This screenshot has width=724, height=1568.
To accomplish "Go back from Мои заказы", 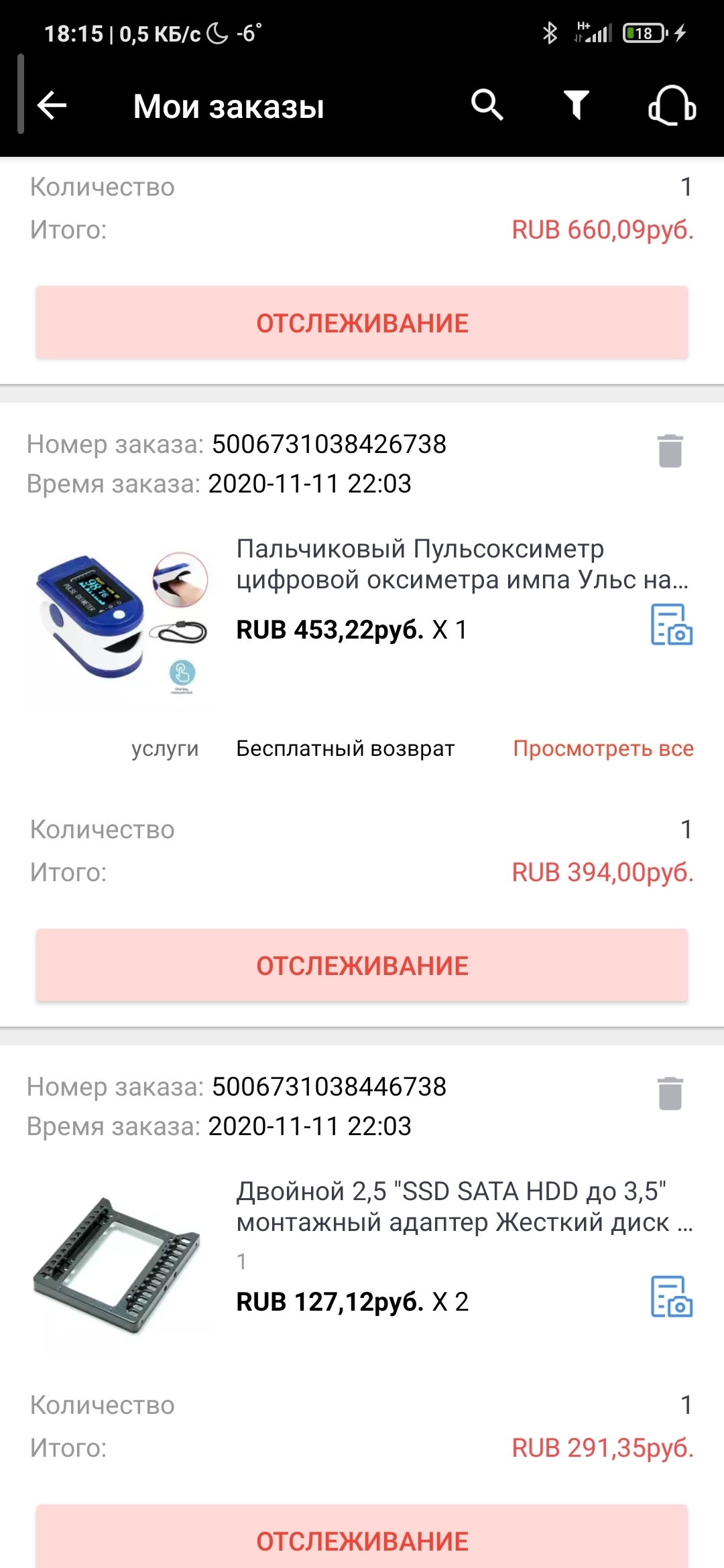I will pos(52,105).
